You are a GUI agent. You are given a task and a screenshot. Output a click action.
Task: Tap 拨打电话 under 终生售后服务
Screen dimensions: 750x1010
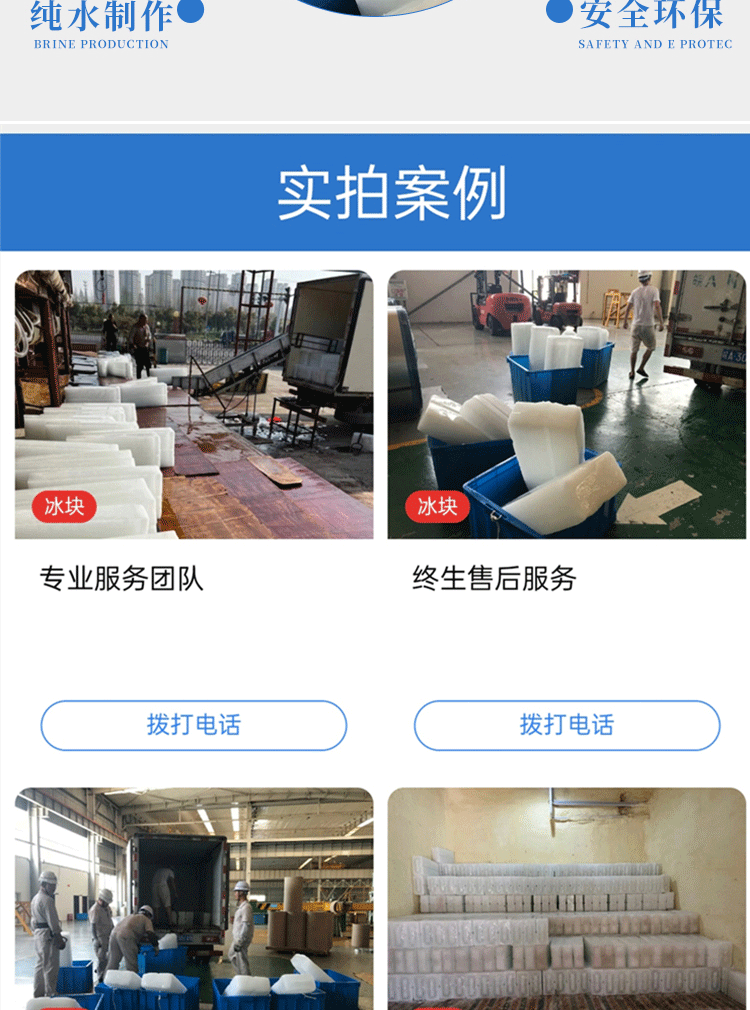pyautogui.click(x=567, y=725)
